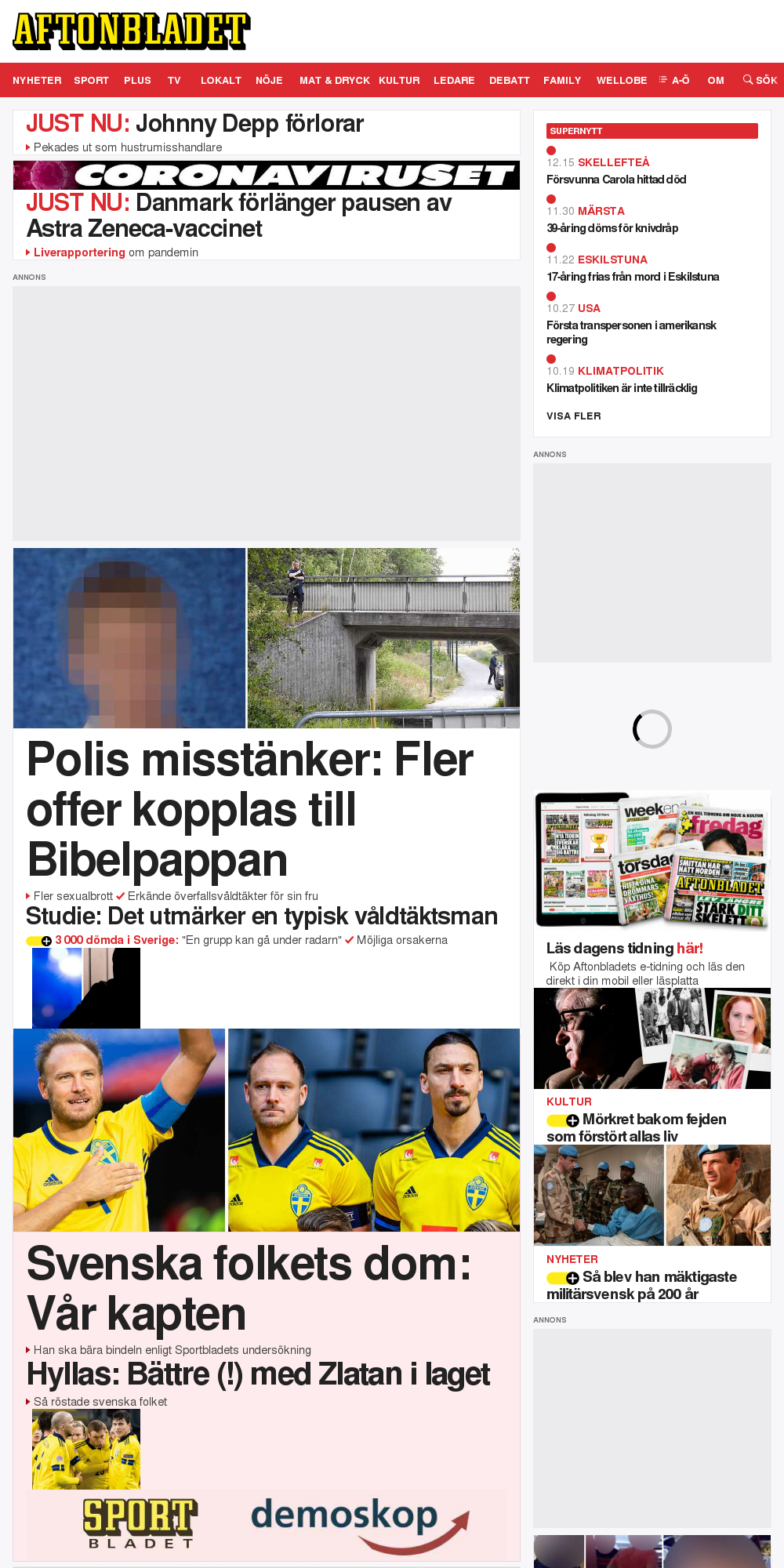Read Studie: typisk våldtäktsman article
This screenshot has height=1568, width=784.
pos(261,916)
